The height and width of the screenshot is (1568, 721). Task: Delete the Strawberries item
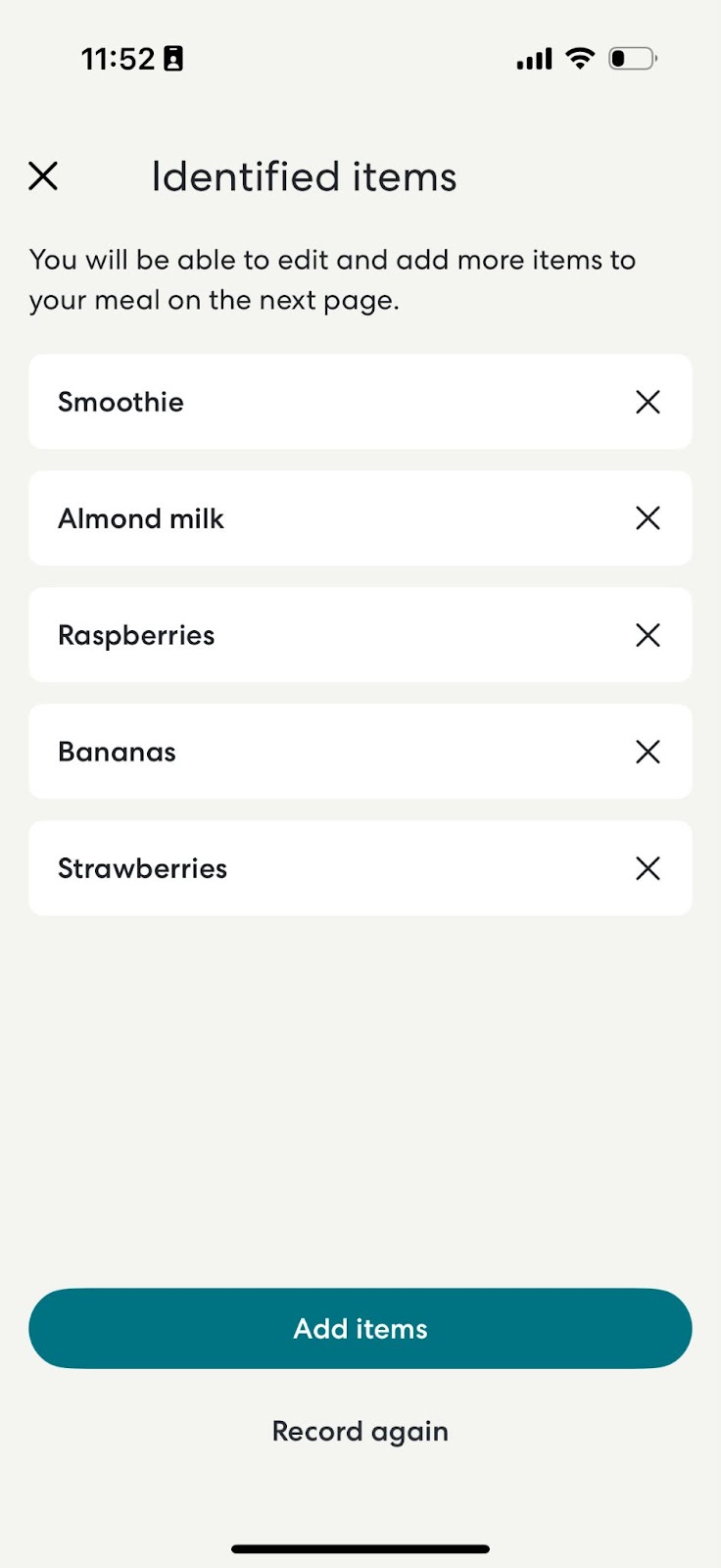(648, 868)
